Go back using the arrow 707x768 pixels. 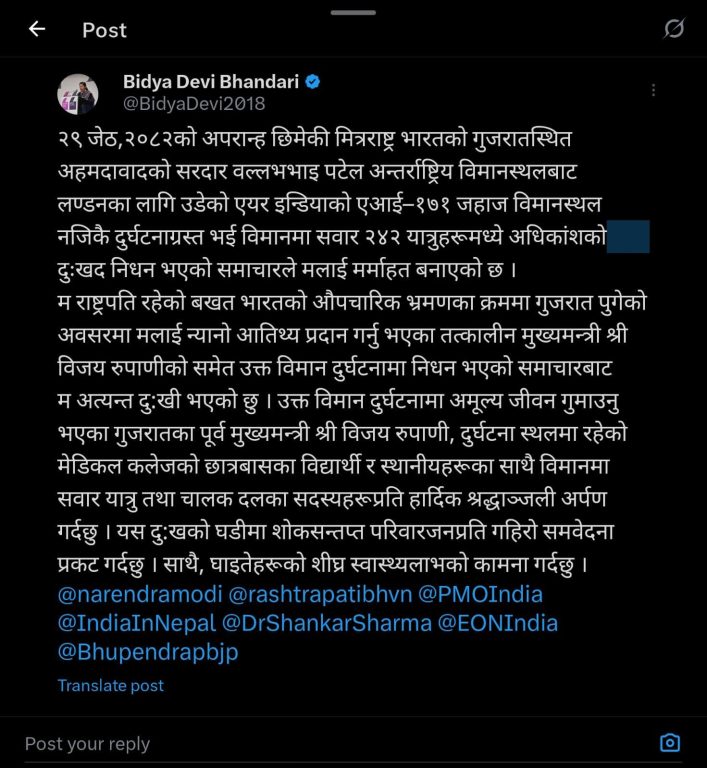coord(37,29)
